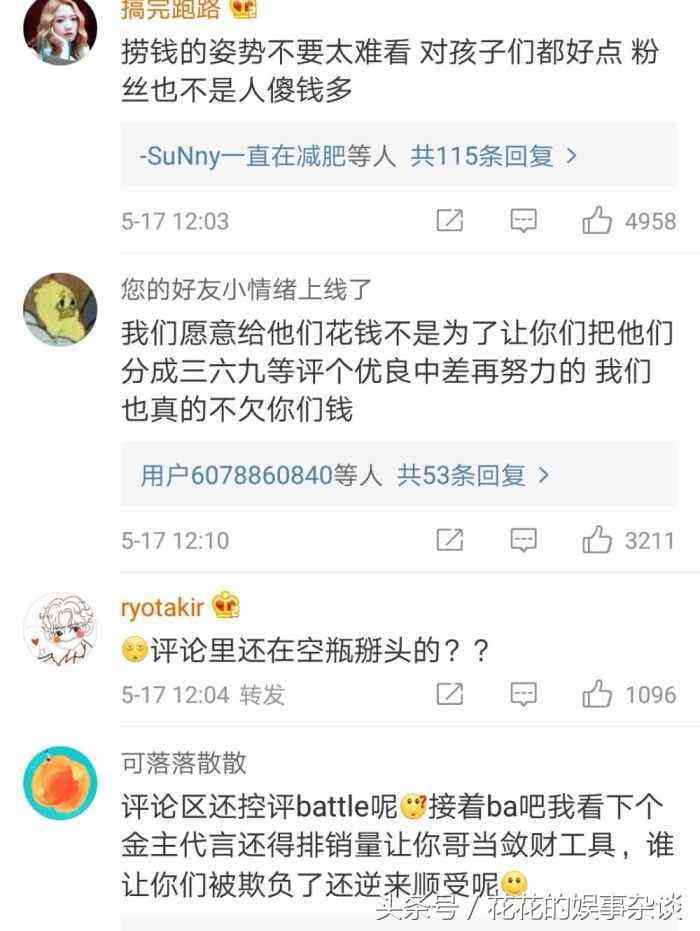View the 53 replies from 用户6078860840等人
This screenshot has height=931, width=700.
344,475
